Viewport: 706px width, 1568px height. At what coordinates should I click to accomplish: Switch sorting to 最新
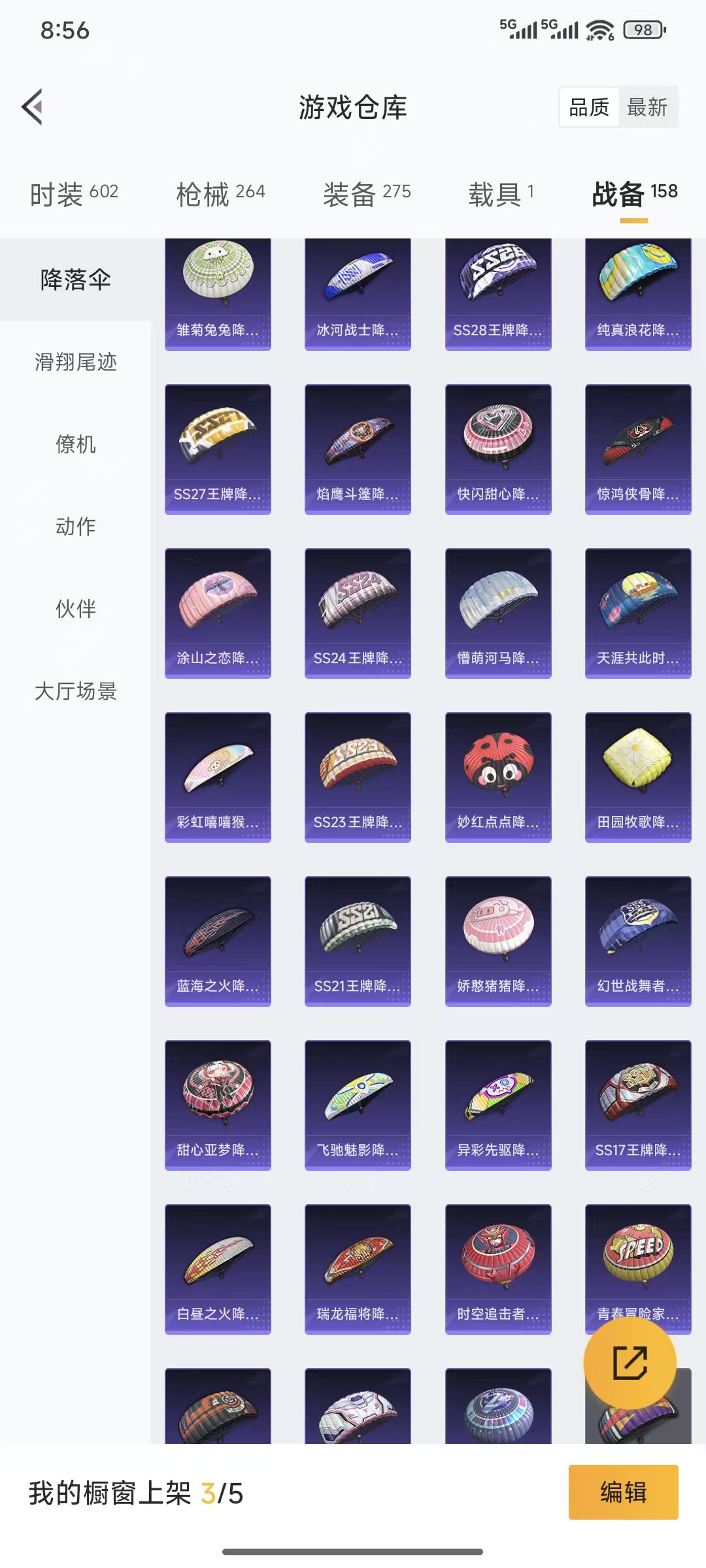click(x=647, y=108)
